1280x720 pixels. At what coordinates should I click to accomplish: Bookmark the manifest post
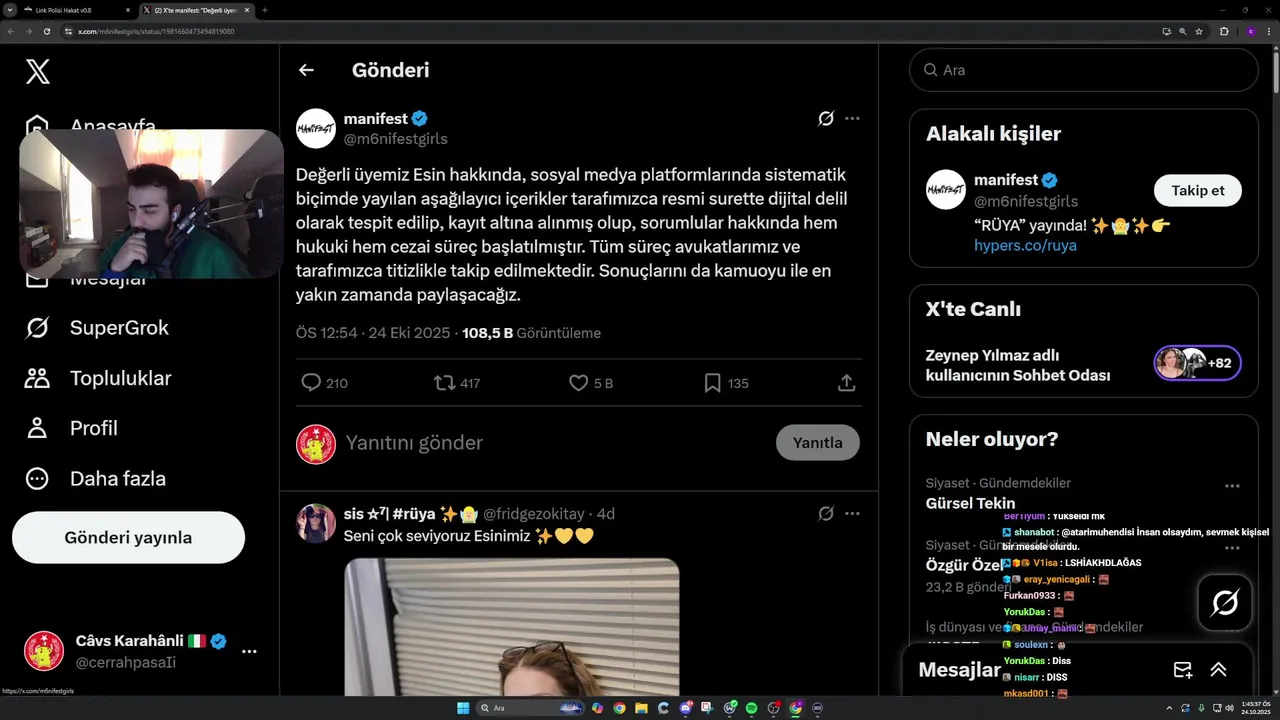coord(712,383)
